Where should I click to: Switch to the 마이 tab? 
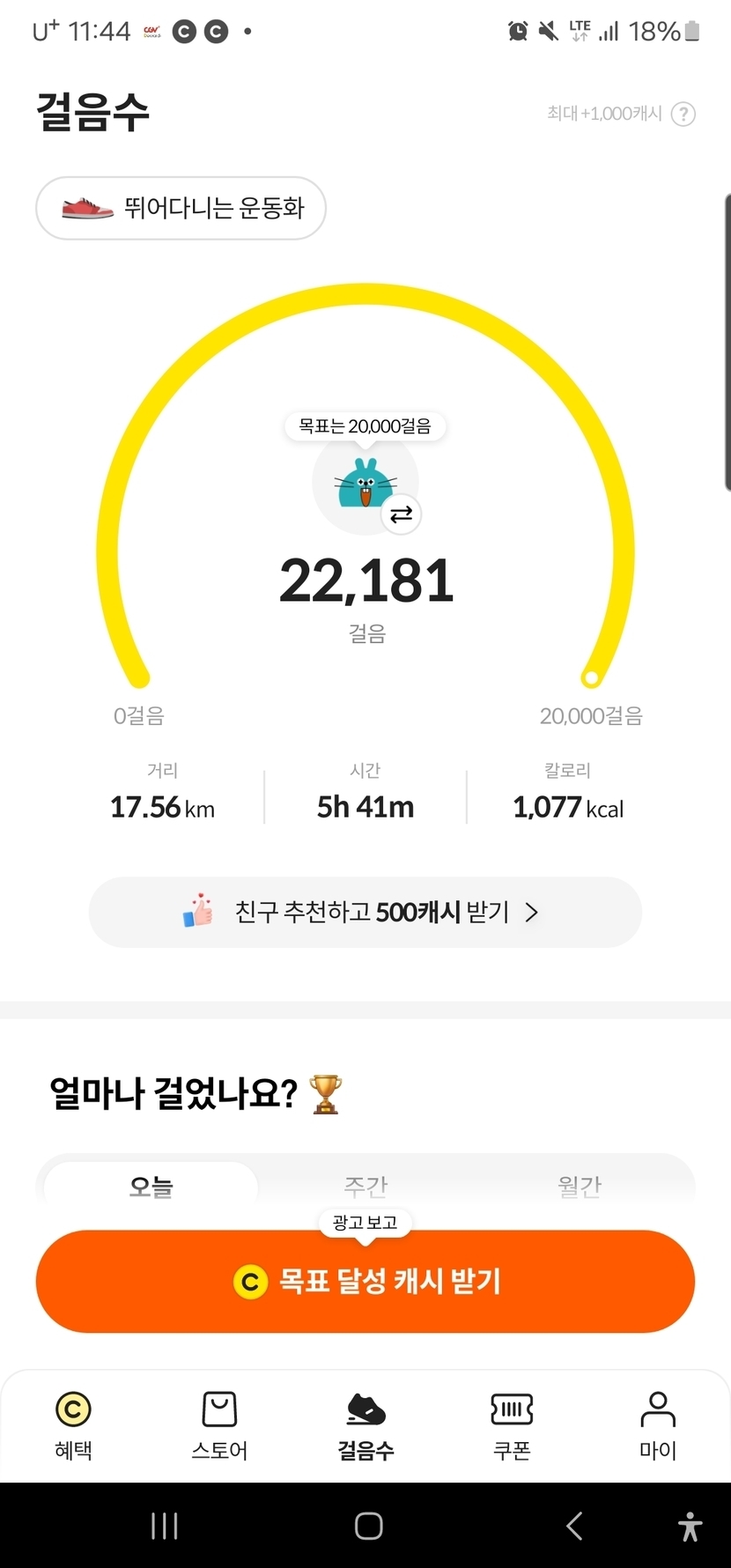657,1425
